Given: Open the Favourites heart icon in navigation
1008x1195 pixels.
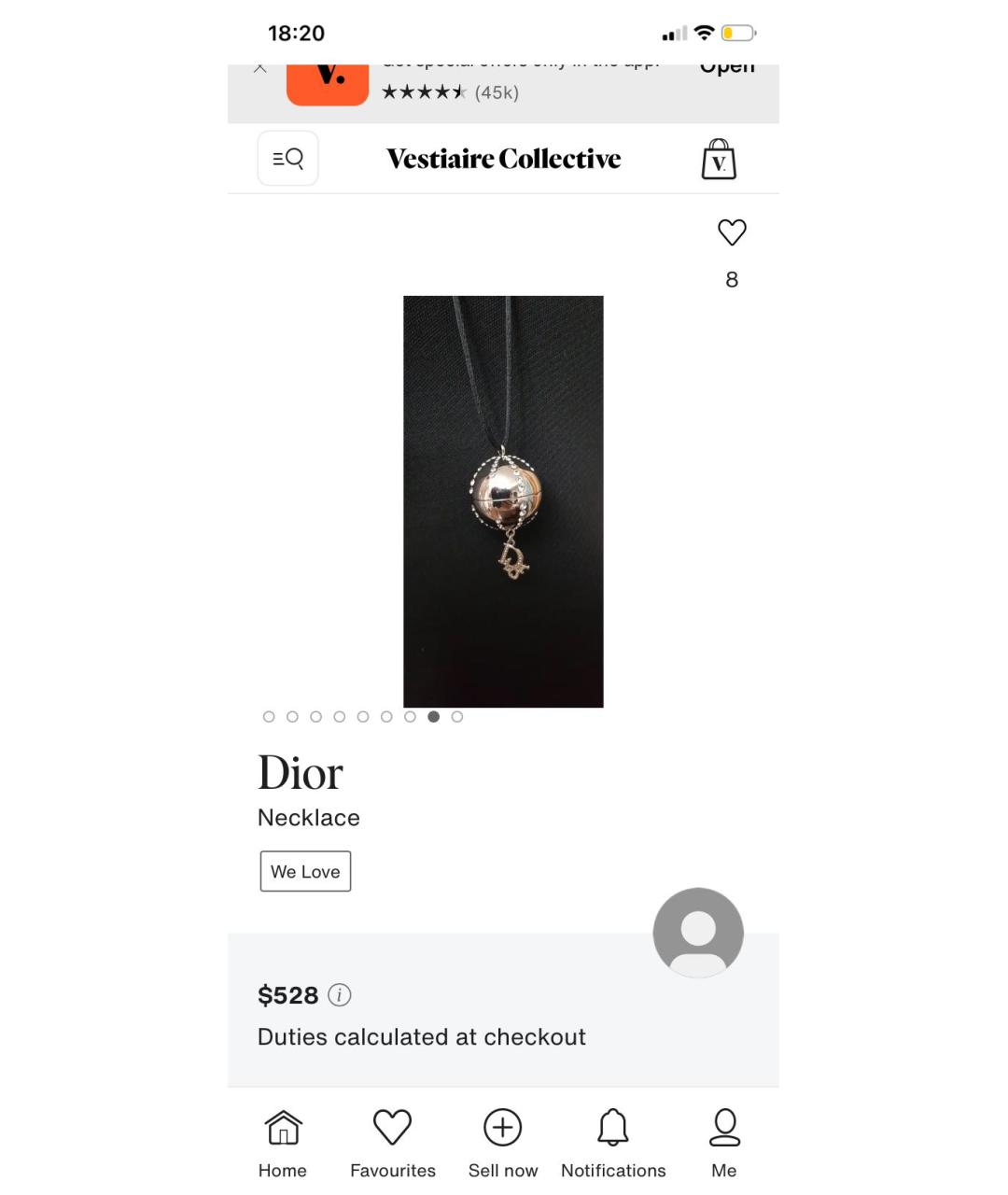Looking at the screenshot, I should click(x=392, y=1127).
